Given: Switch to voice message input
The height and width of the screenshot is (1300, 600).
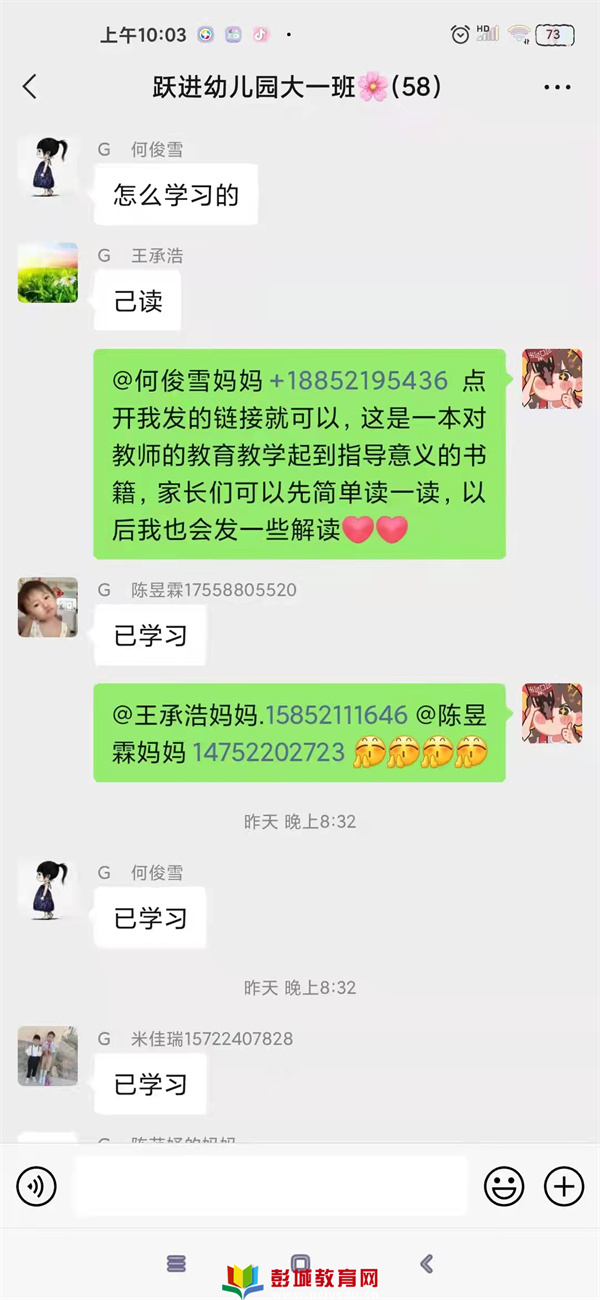Looking at the screenshot, I should pyautogui.click(x=36, y=1186).
